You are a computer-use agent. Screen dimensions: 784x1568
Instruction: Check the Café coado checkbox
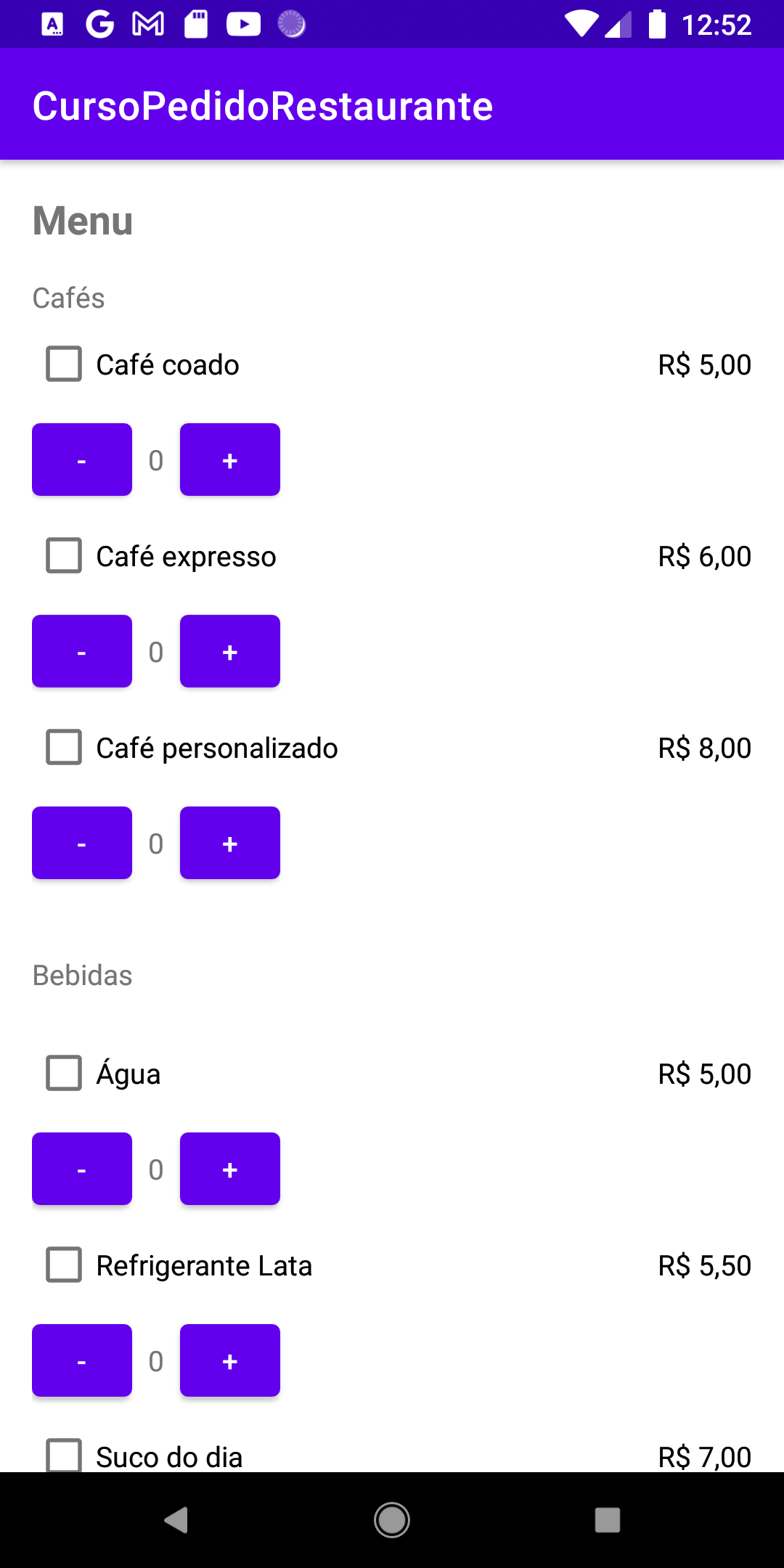64,364
